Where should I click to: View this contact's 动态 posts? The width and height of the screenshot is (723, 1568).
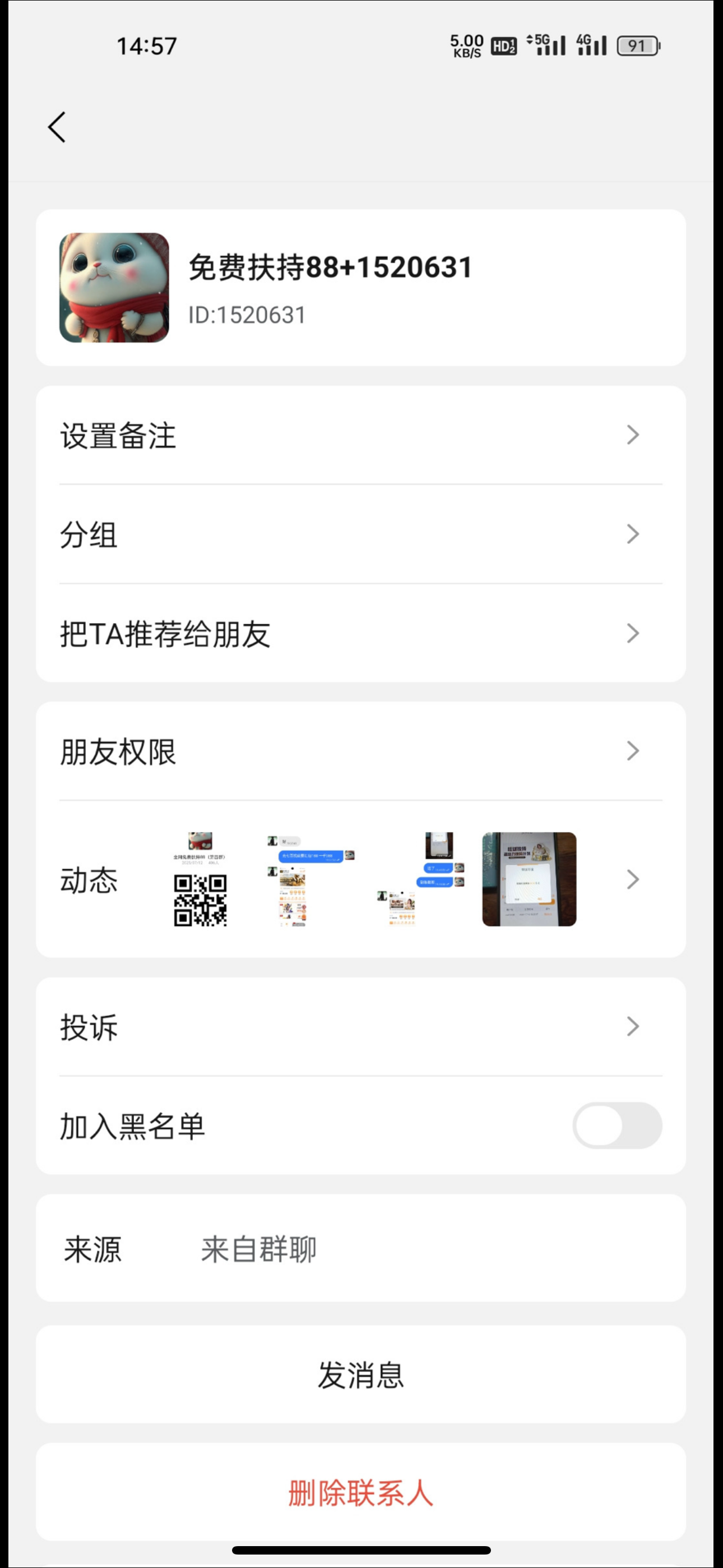pos(360,879)
